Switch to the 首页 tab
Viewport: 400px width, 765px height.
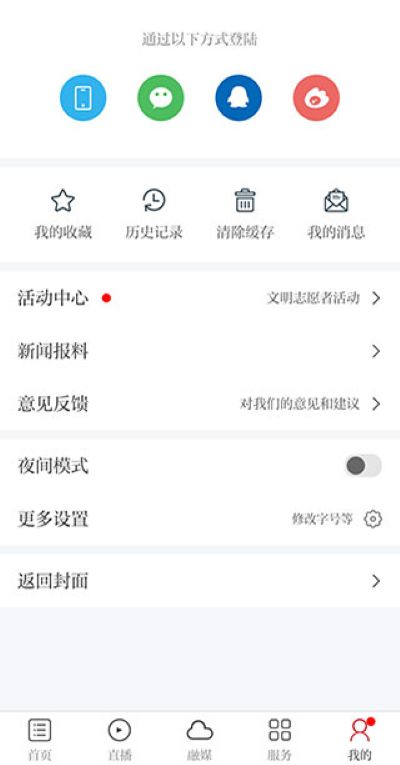40,739
